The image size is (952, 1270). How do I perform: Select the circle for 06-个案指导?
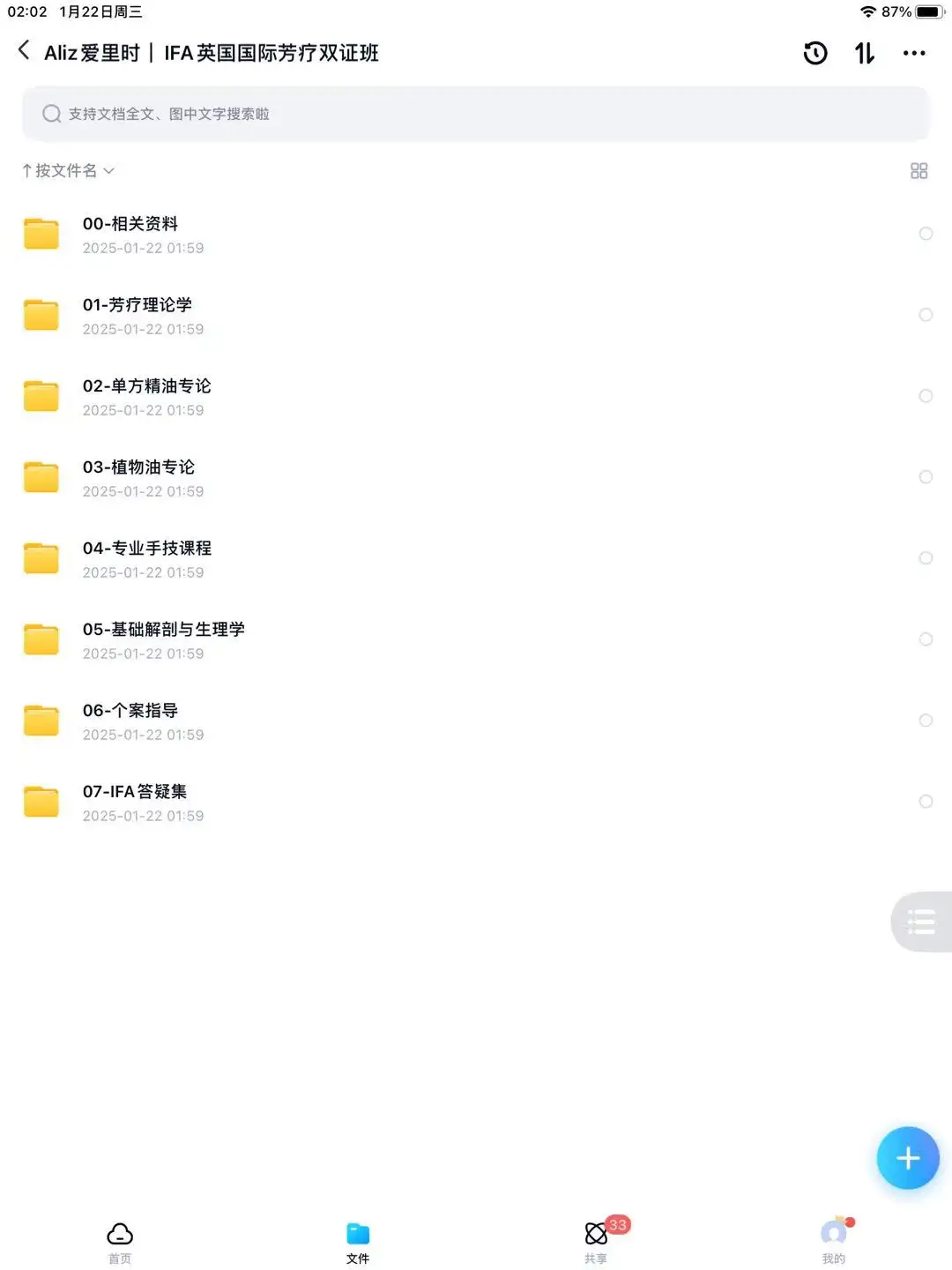point(926,720)
